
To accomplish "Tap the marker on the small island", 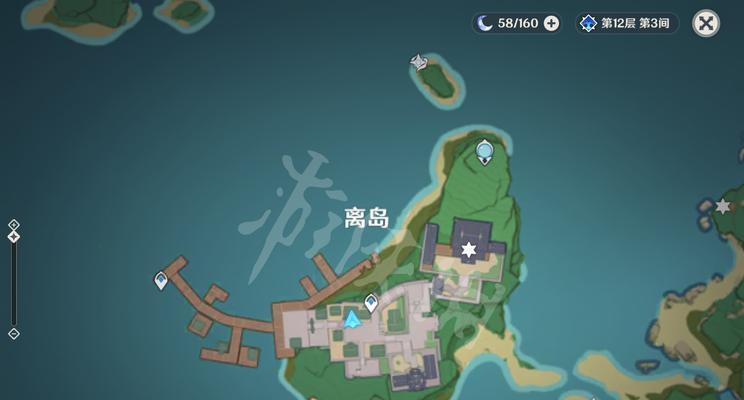I will pos(420,63).
